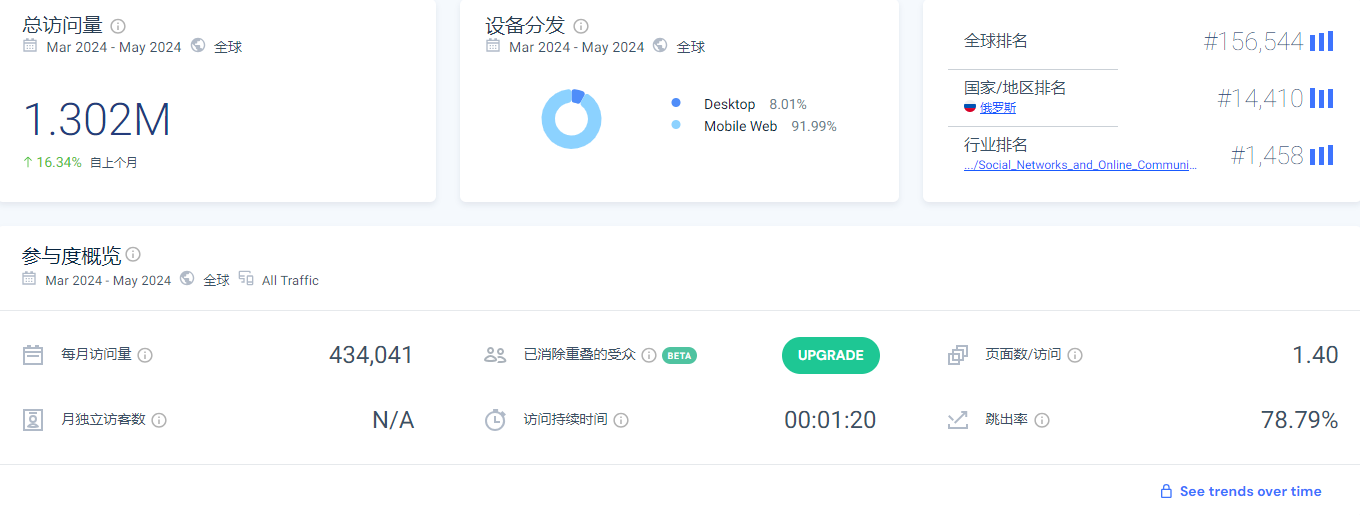Tap the info icon beside 页面数/访问
The image size is (1360, 515).
1075,355
